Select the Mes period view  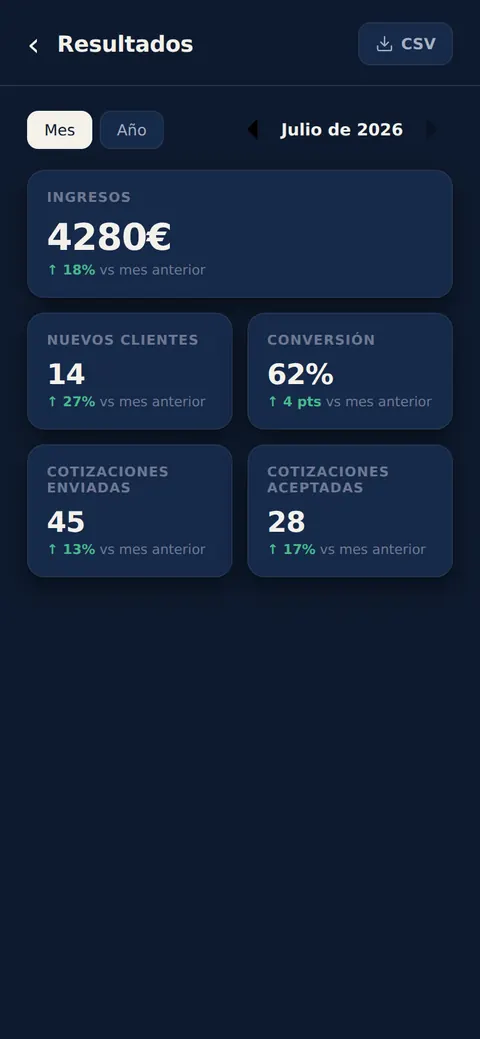tap(60, 130)
